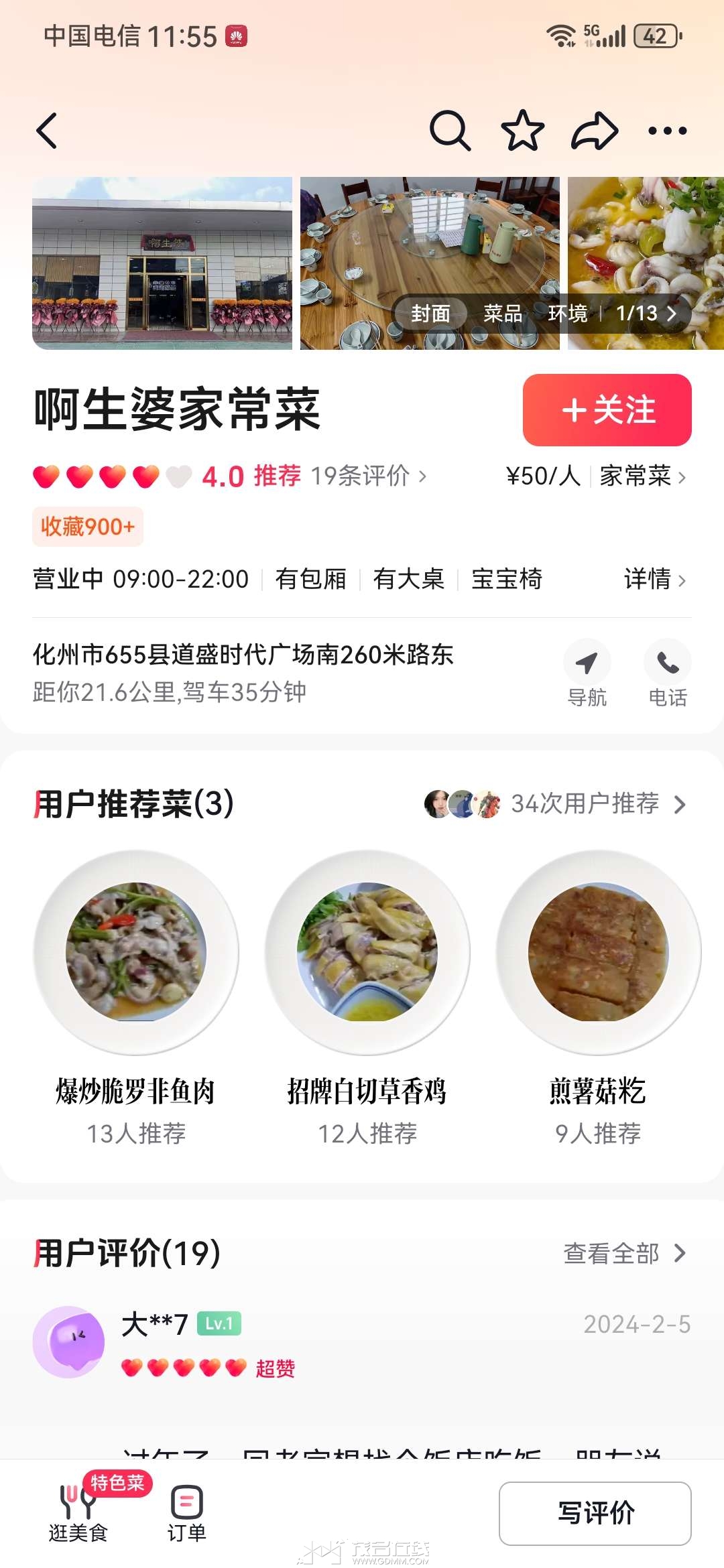Open the three-dot overflow menu
This screenshot has width=724, height=1568.
click(667, 131)
